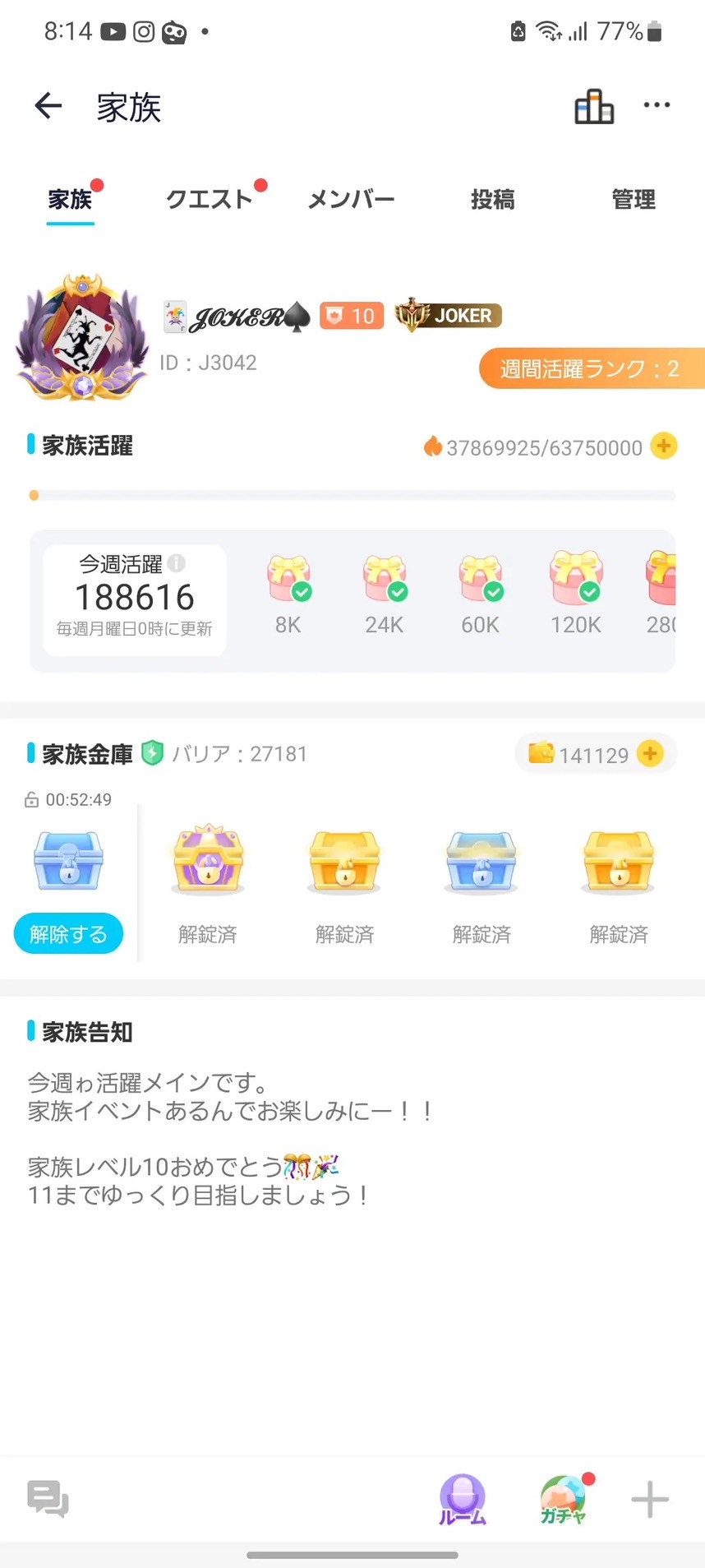This screenshot has height=1568, width=705.
Task: Tap the plus icon in bottom bar
Action: (x=650, y=1499)
